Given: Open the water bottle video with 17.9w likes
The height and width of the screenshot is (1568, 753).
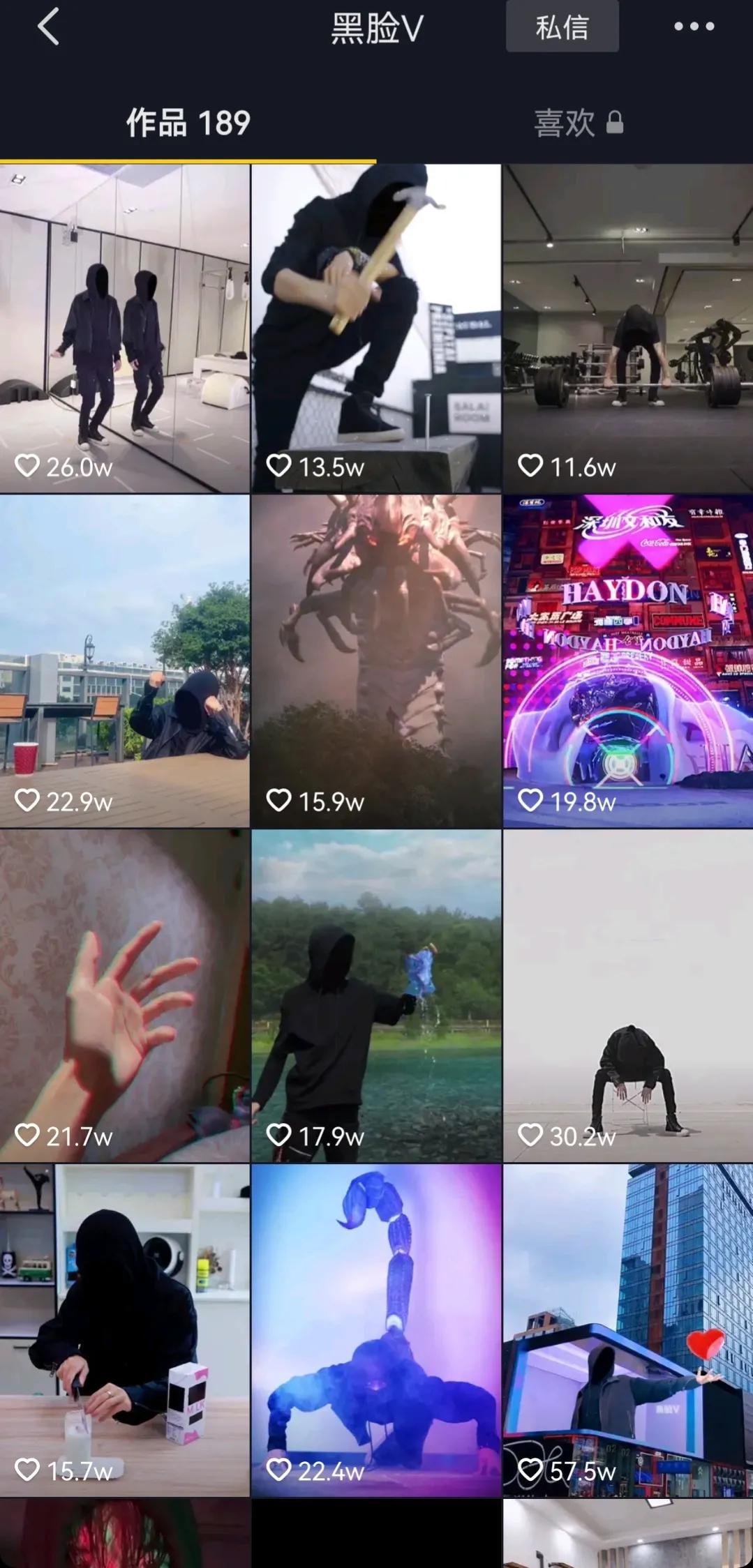Looking at the screenshot, I should tap(376, 995).
